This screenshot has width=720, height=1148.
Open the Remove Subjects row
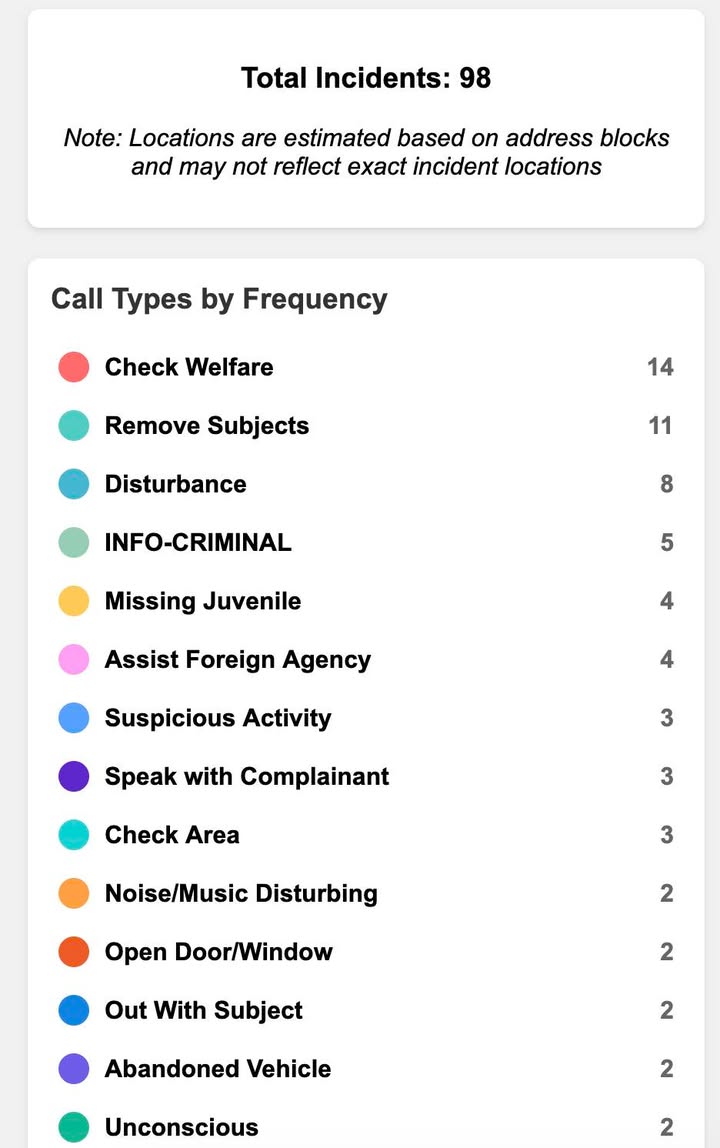click(207, 426)
